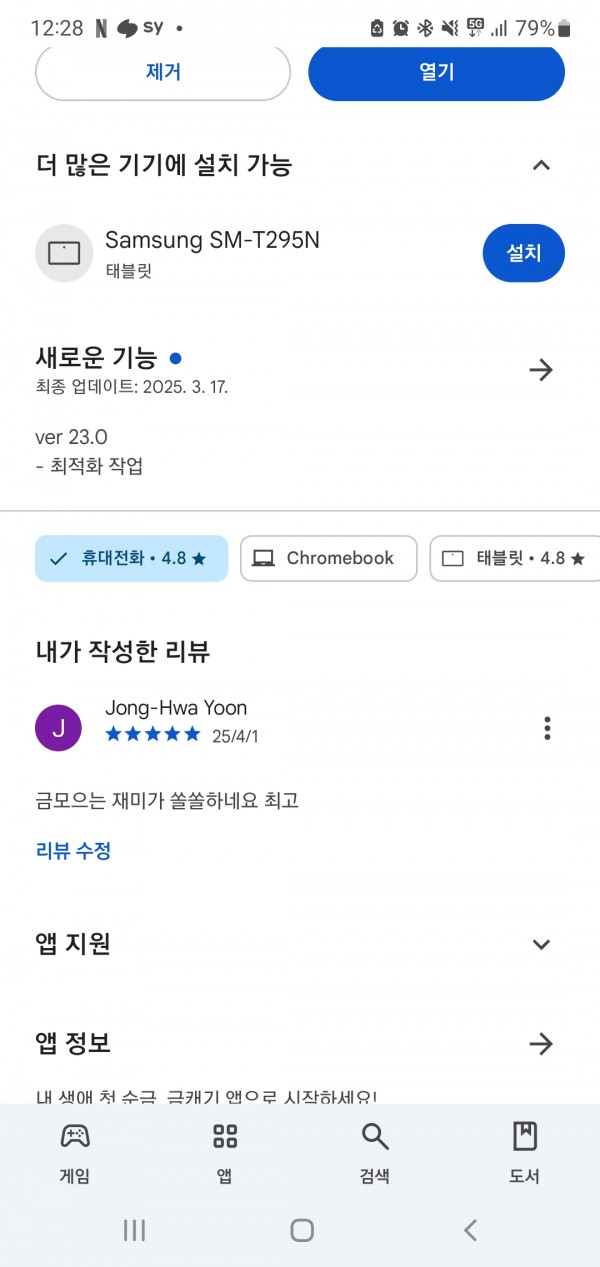Image resolution: width=600 pixels, height=1267 pixels.
Task: Go to the 검색 tab
Action: [375, 1152]
